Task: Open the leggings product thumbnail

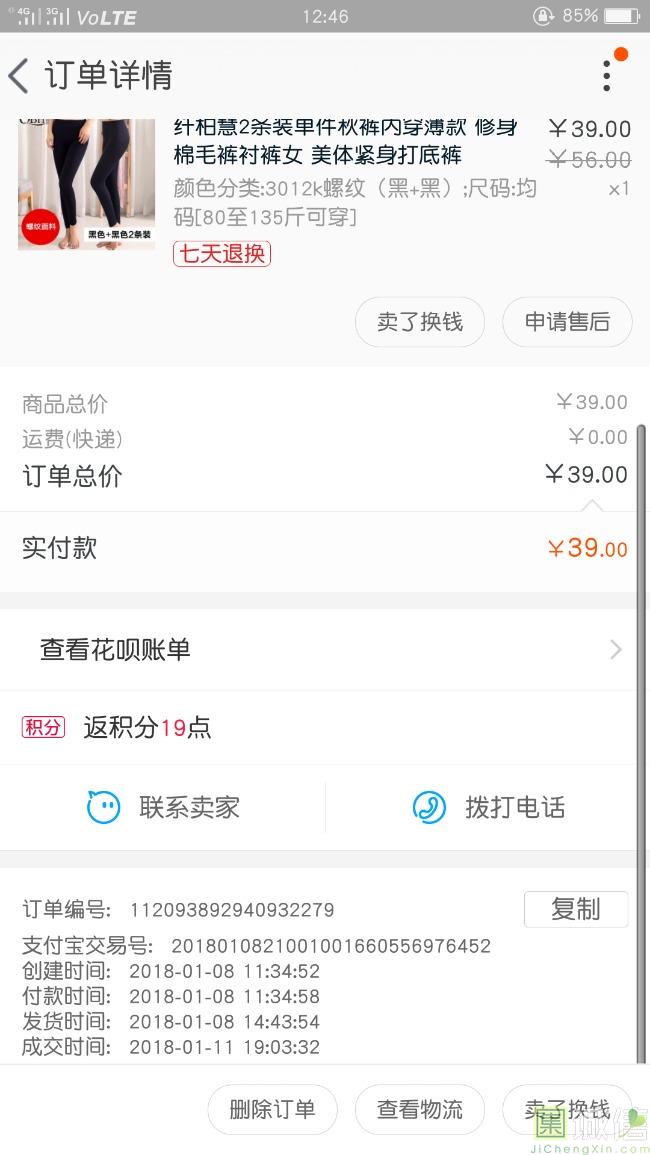Action: click(x=87, y=184)
